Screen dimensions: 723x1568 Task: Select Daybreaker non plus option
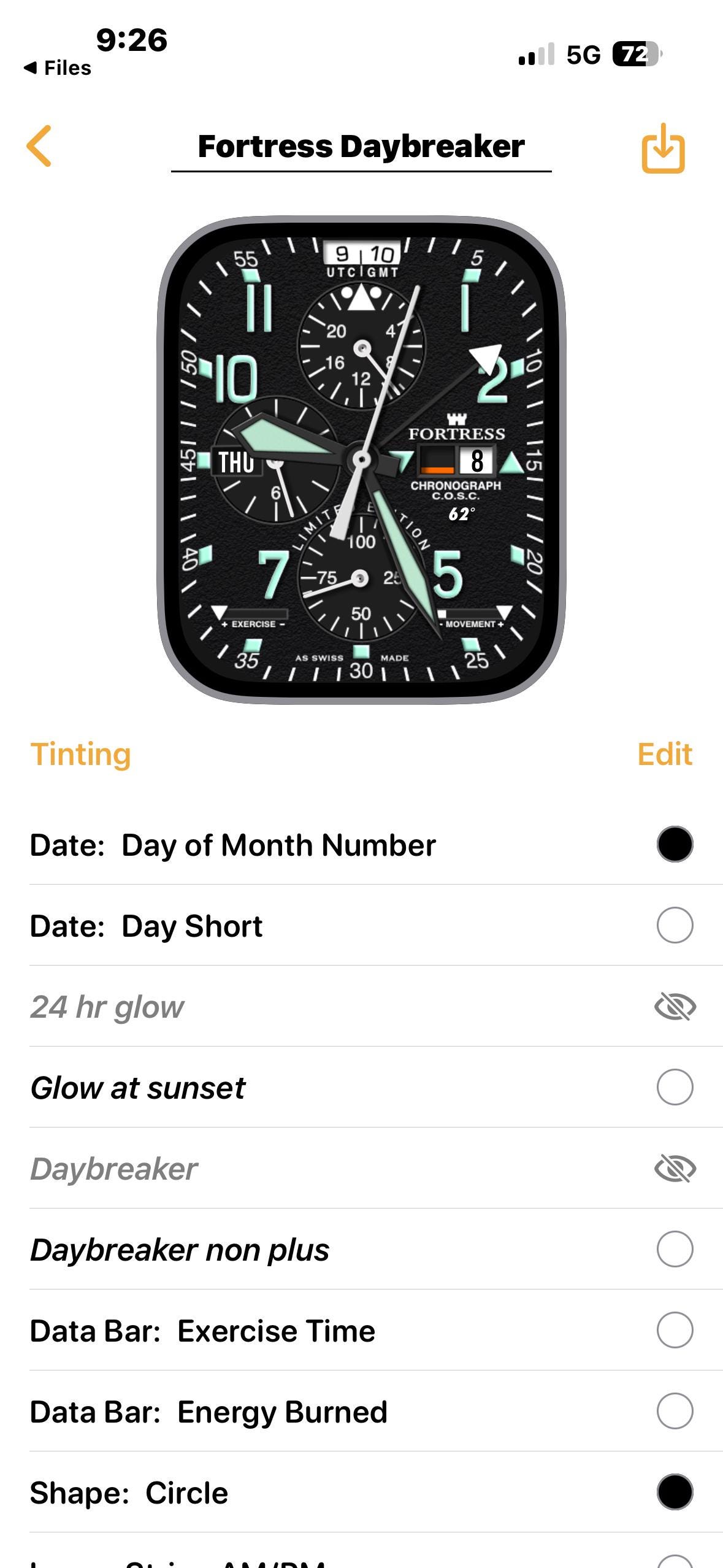point(675,1249)
